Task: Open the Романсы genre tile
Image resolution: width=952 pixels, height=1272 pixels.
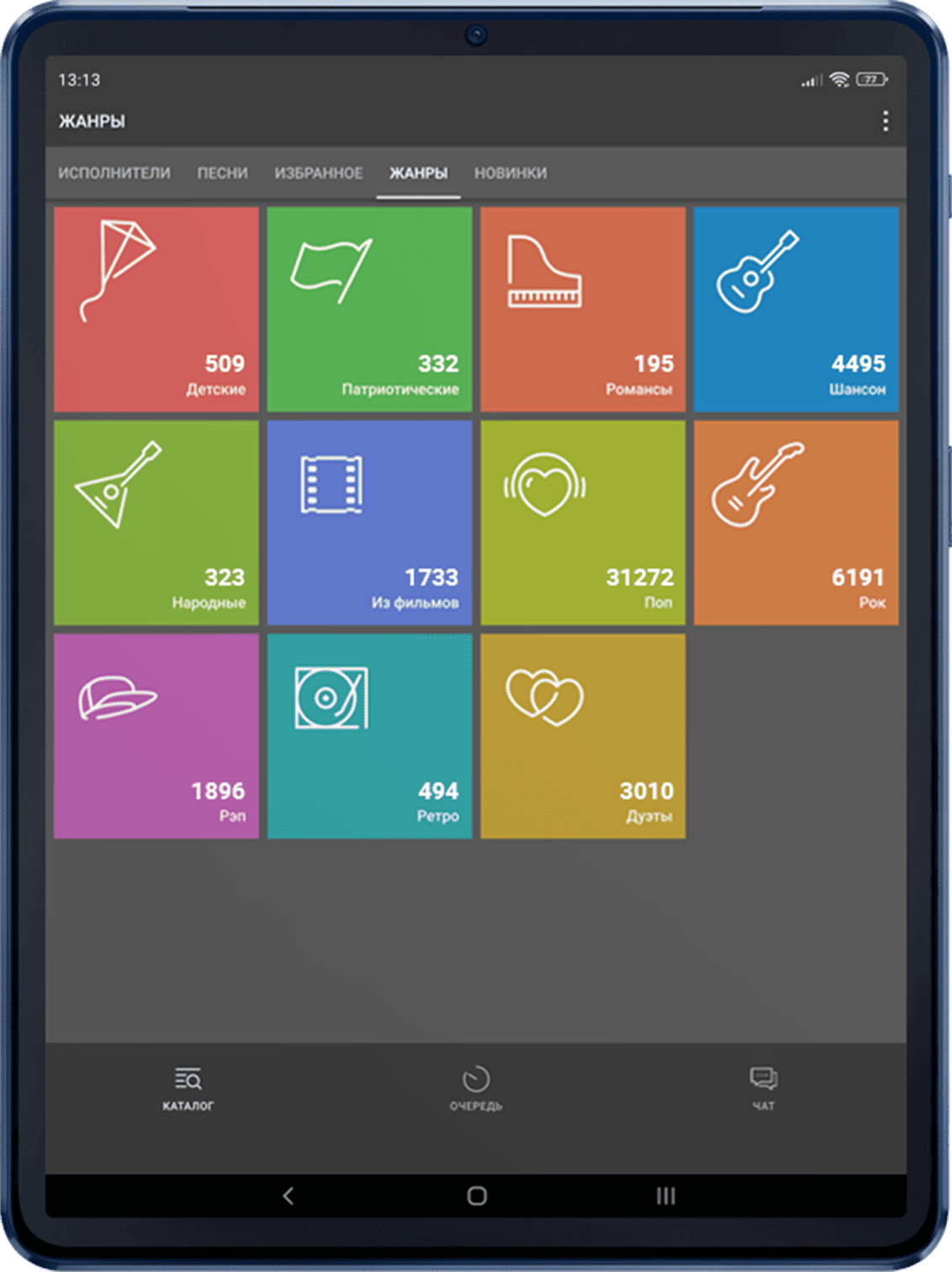Action: tap(583, 310)
